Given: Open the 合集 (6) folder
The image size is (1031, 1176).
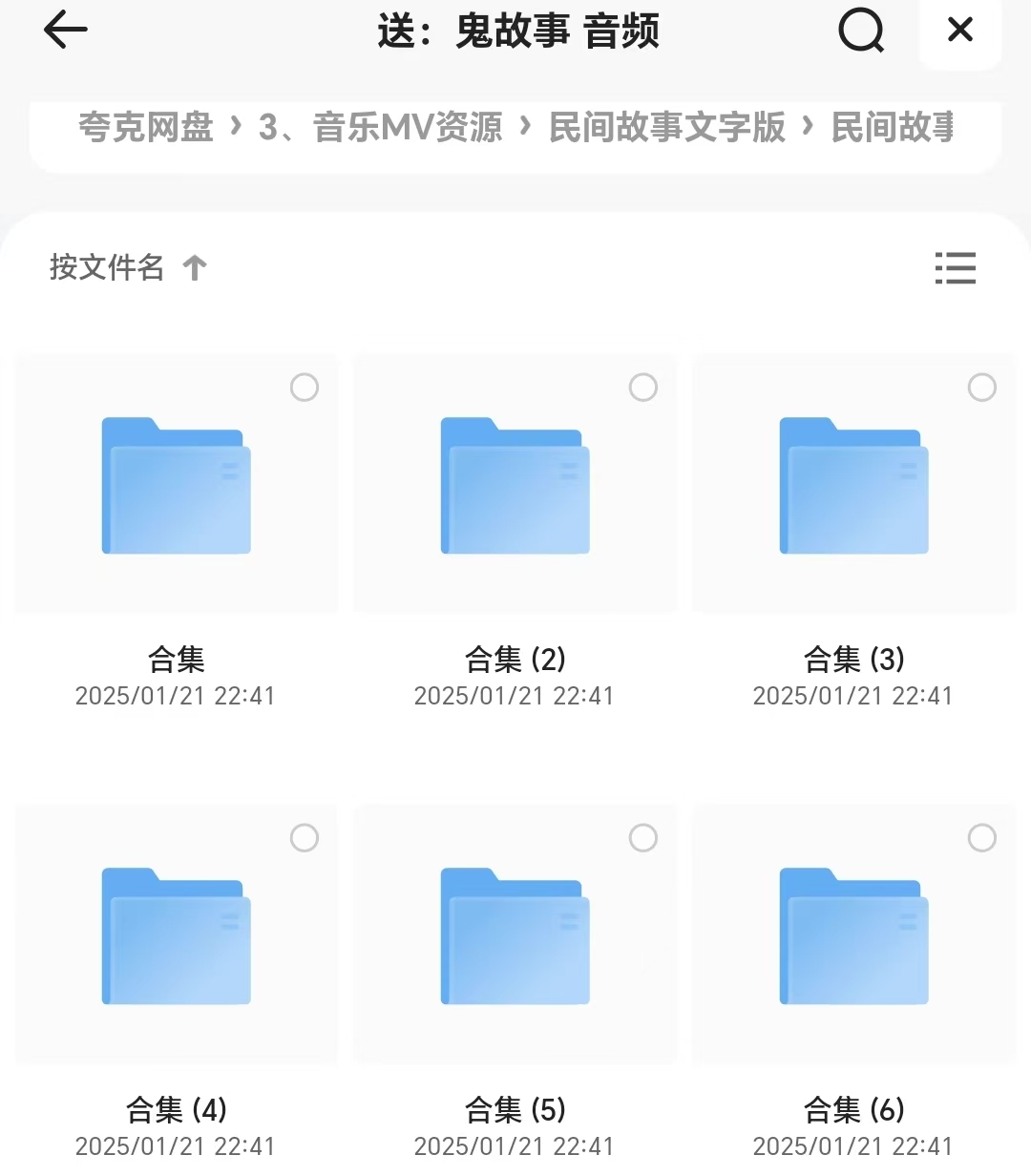Looking at the screenshot, I should pyautogui.click(x=854, y=936).
